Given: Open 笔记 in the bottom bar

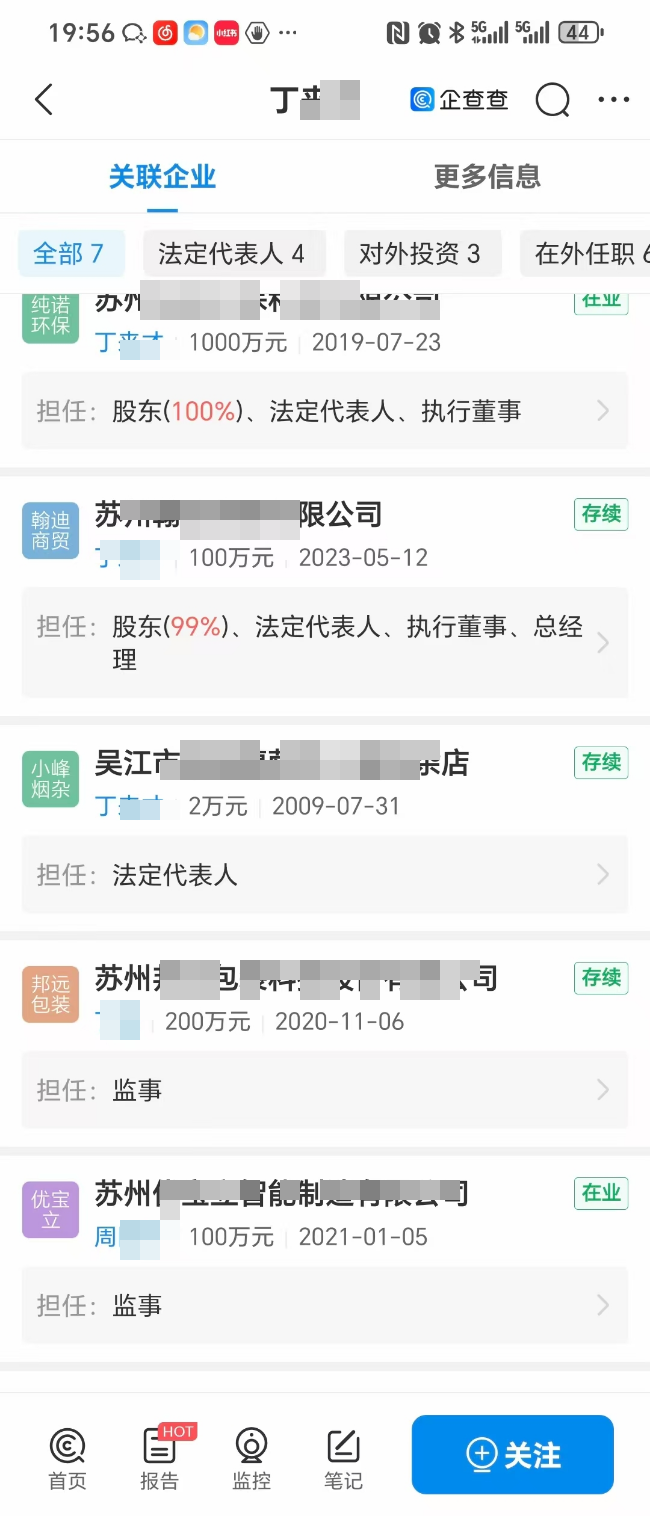Looking at the screenshot, I should coord(343,1458).
